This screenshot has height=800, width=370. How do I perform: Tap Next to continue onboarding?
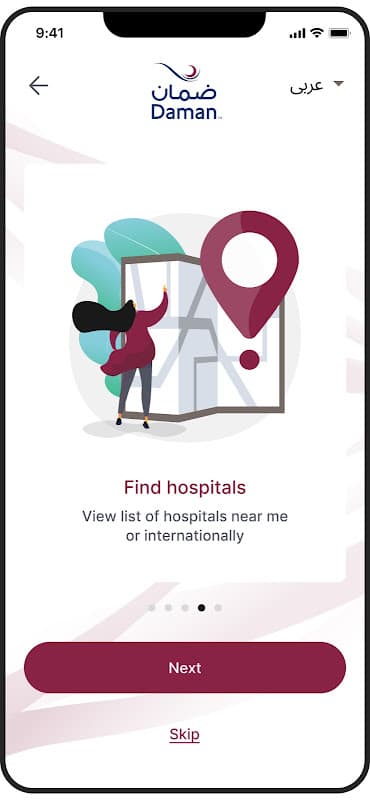[x=185, y=667]
